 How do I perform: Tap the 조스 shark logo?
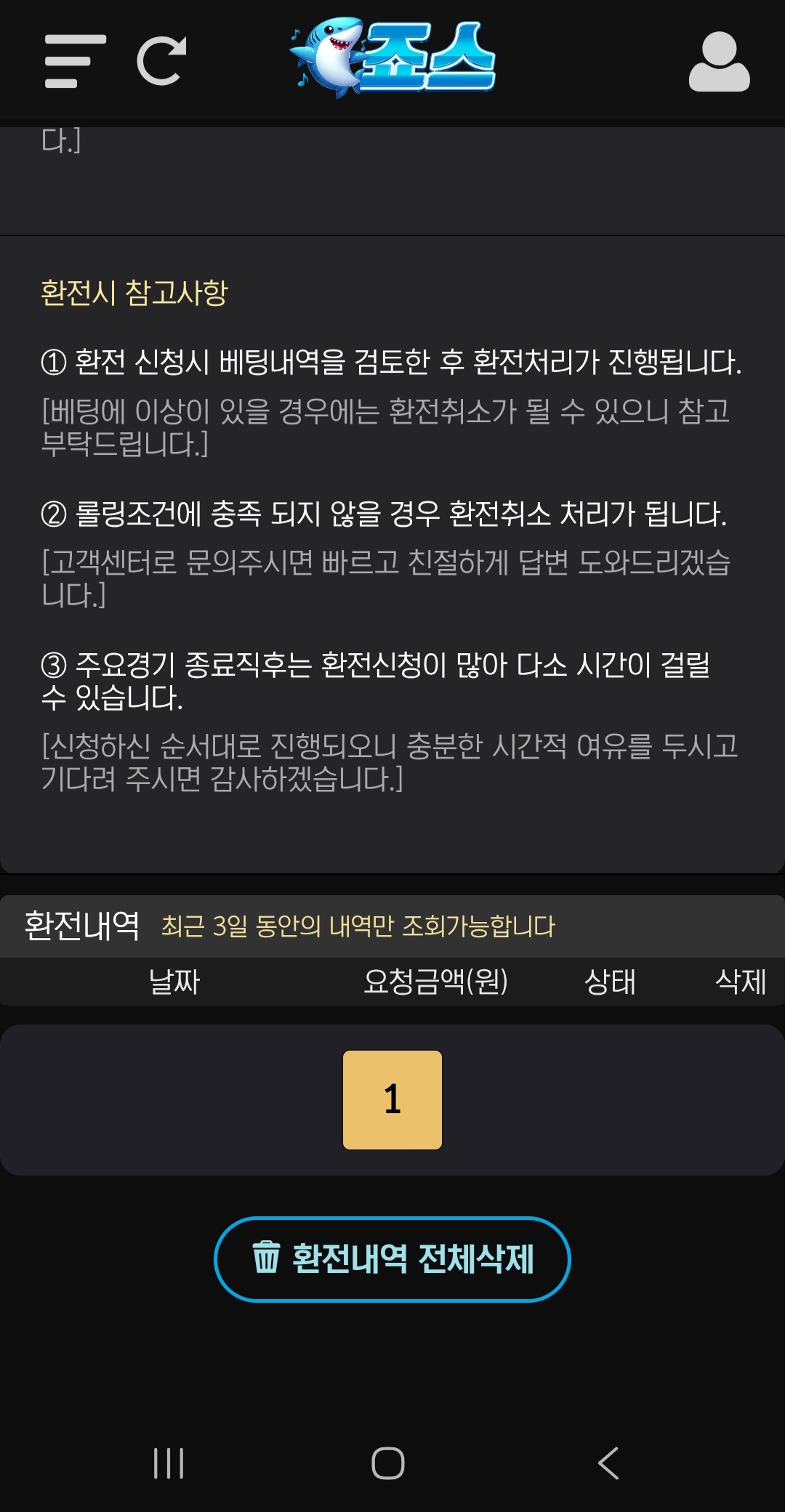[x=392, y=58]
